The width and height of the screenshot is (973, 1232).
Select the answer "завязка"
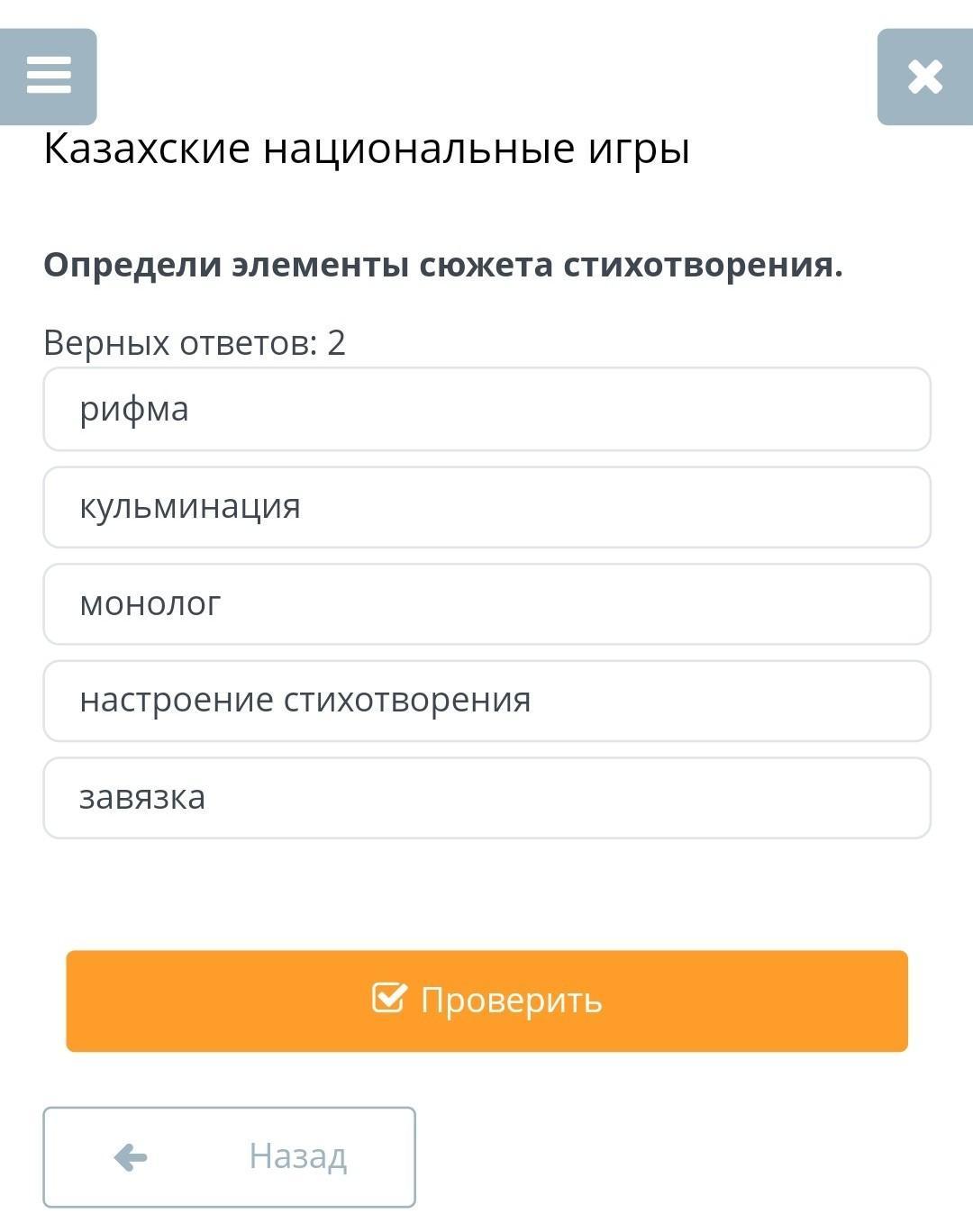pos(486,798)
